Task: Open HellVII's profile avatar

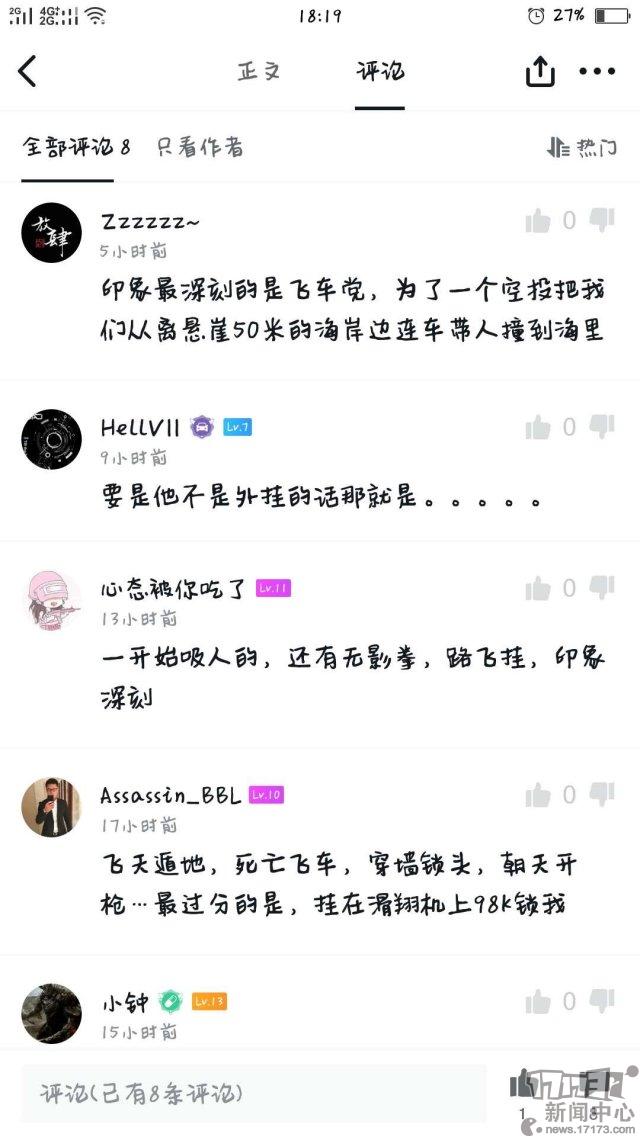Action: point(51,439)
